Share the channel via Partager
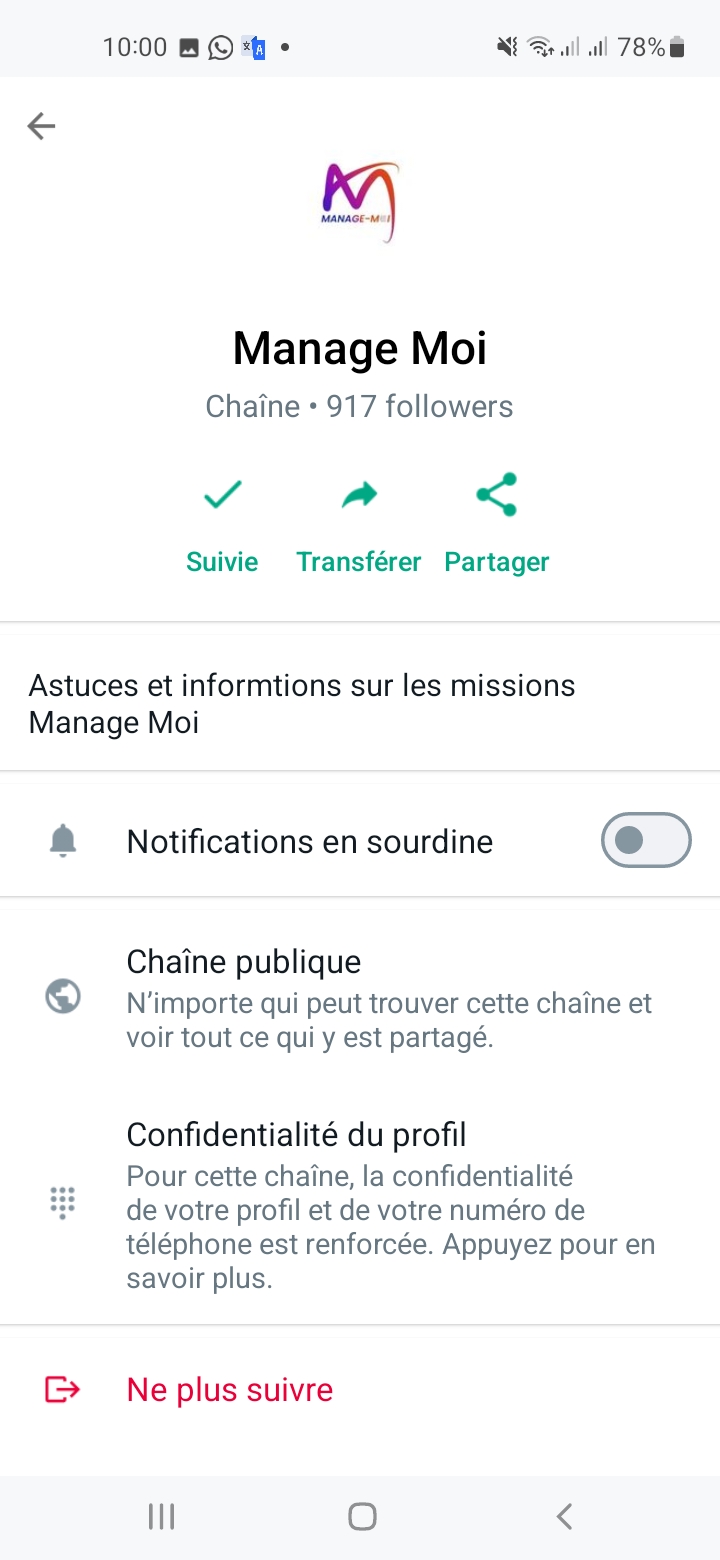The height and width of the screenshot is (1560, 720). click(497, 524)
